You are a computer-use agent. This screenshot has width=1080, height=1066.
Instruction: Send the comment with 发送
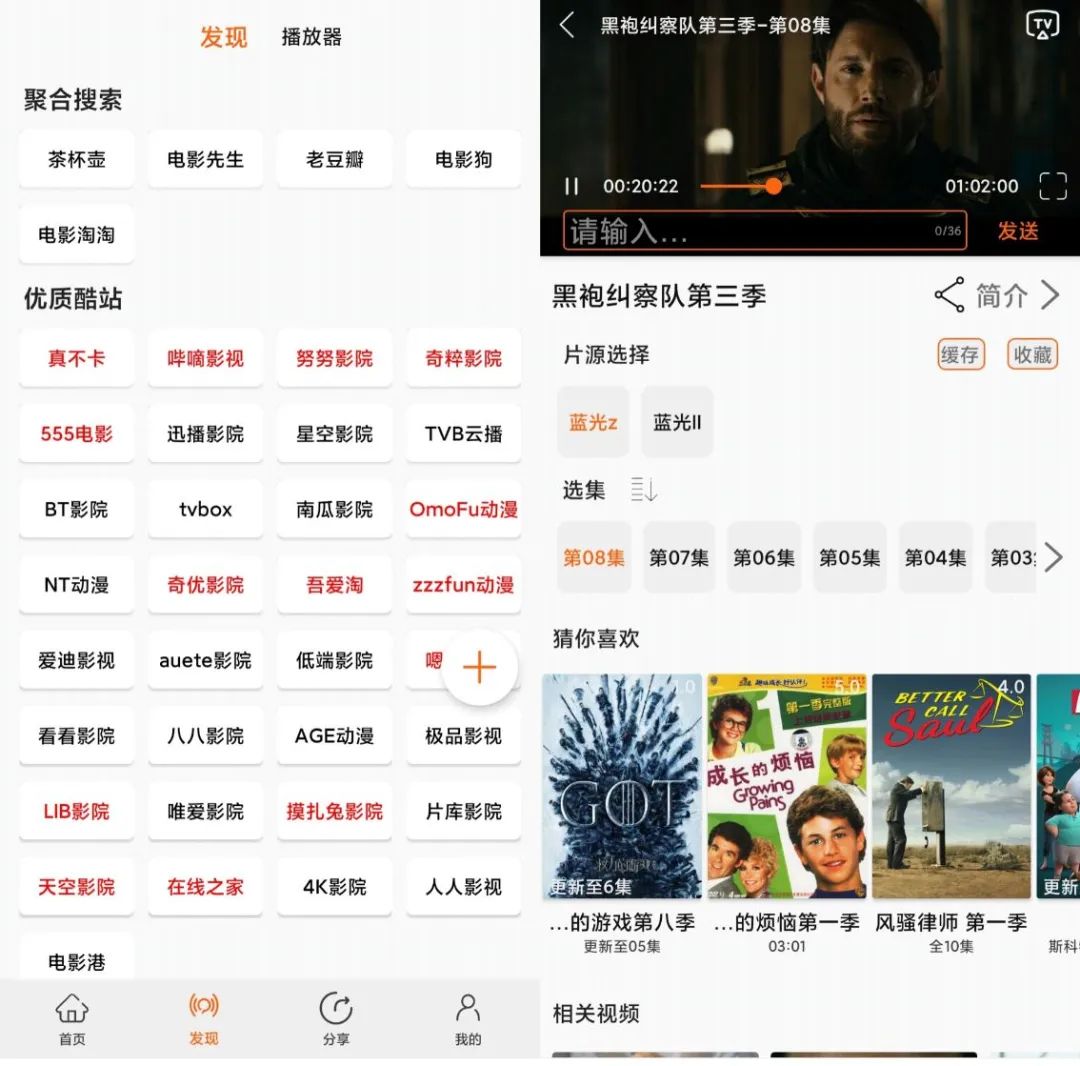pos(1018,231)
